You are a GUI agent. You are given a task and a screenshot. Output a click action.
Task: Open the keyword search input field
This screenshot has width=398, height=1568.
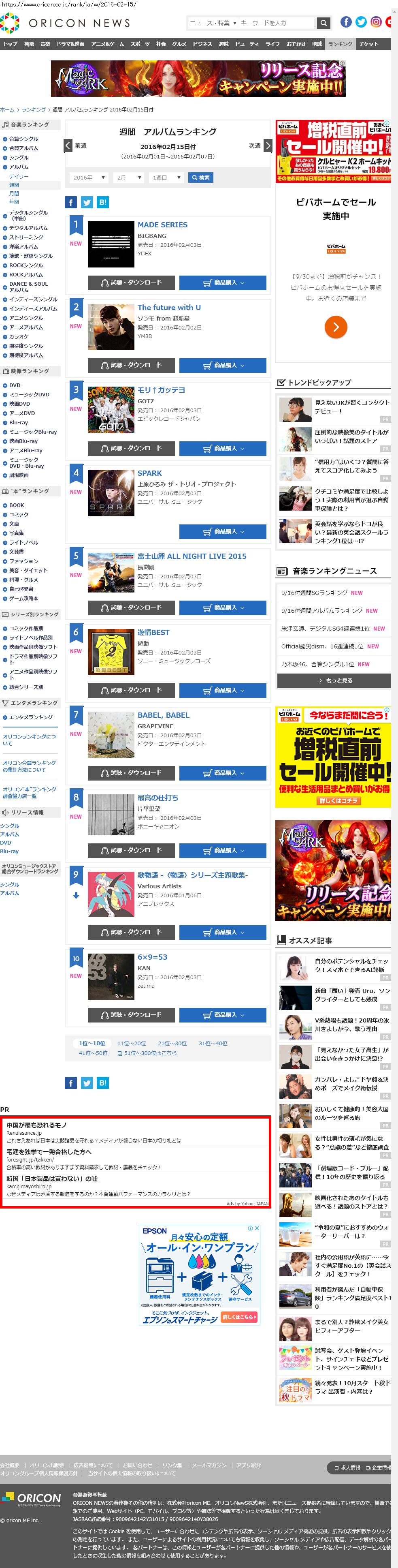276,23
